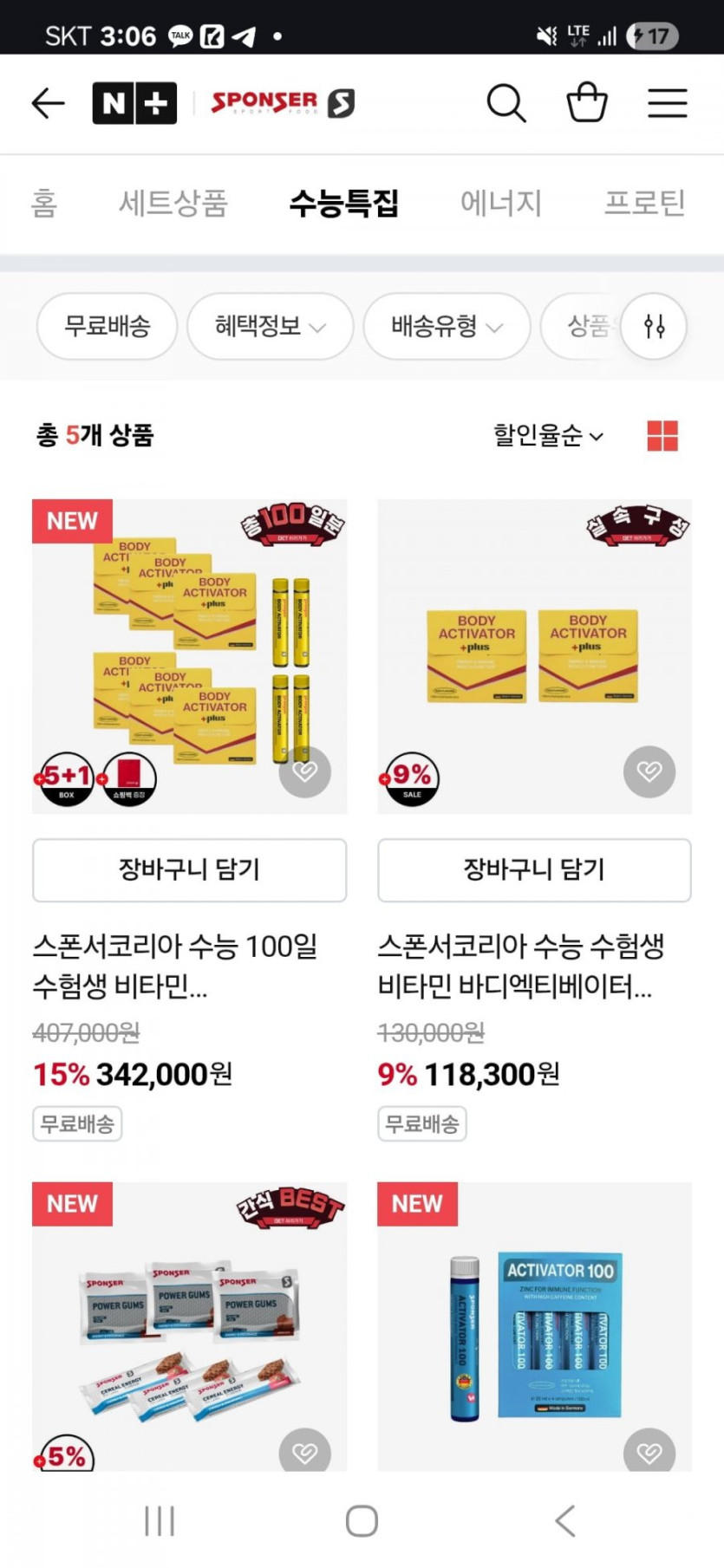Image resolution: width=724 pixels, height=1568 pixels.
Task: Like the 수능 100일 수험생 비타민 product
Action: pyautogui.click(x=304, y=771)
